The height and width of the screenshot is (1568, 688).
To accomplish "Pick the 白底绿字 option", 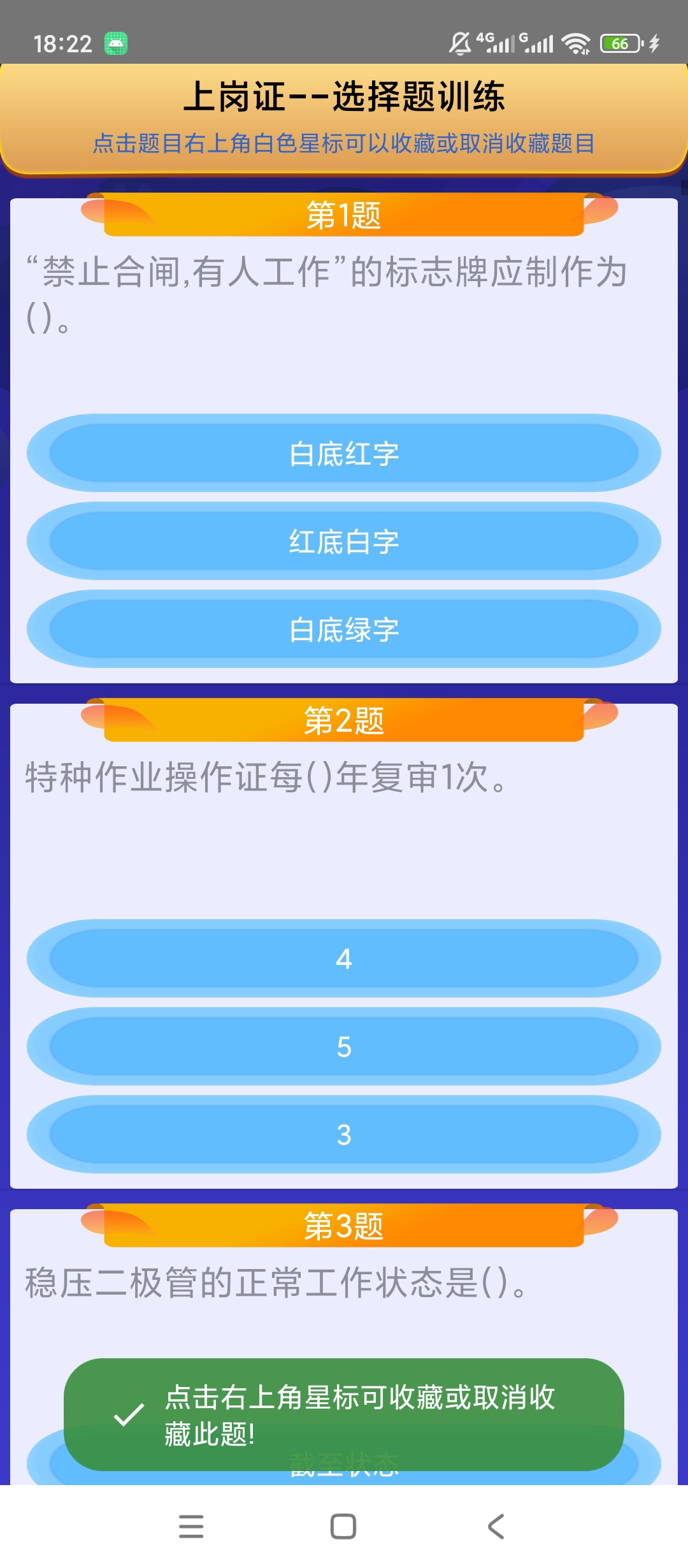I will coord(344,629).
